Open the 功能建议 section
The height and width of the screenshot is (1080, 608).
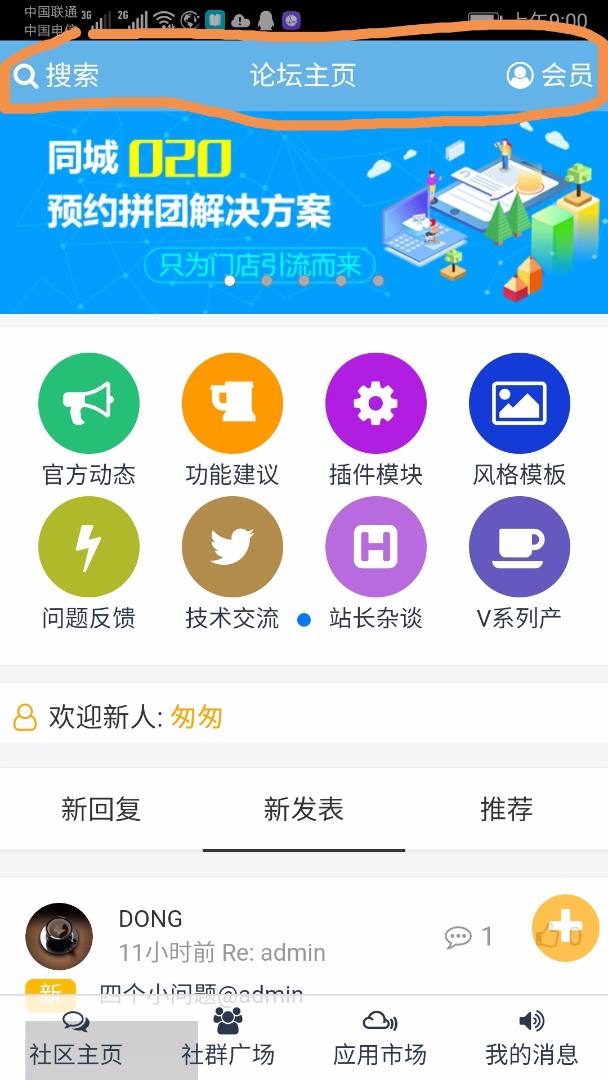coord(232,421)
